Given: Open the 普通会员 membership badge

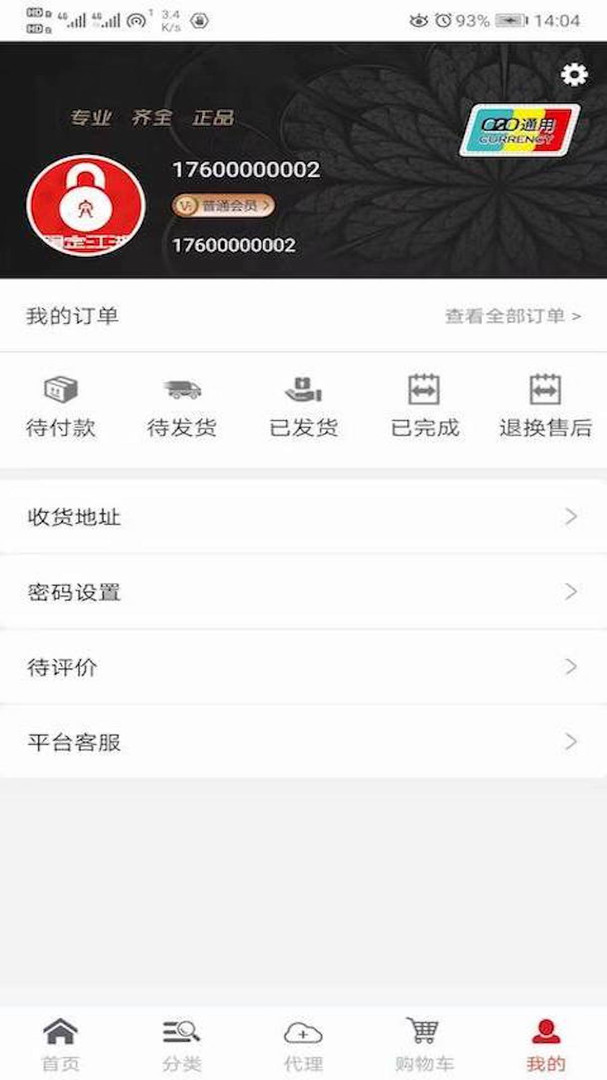Looking at the screenshot, I should tap(223, 205).
